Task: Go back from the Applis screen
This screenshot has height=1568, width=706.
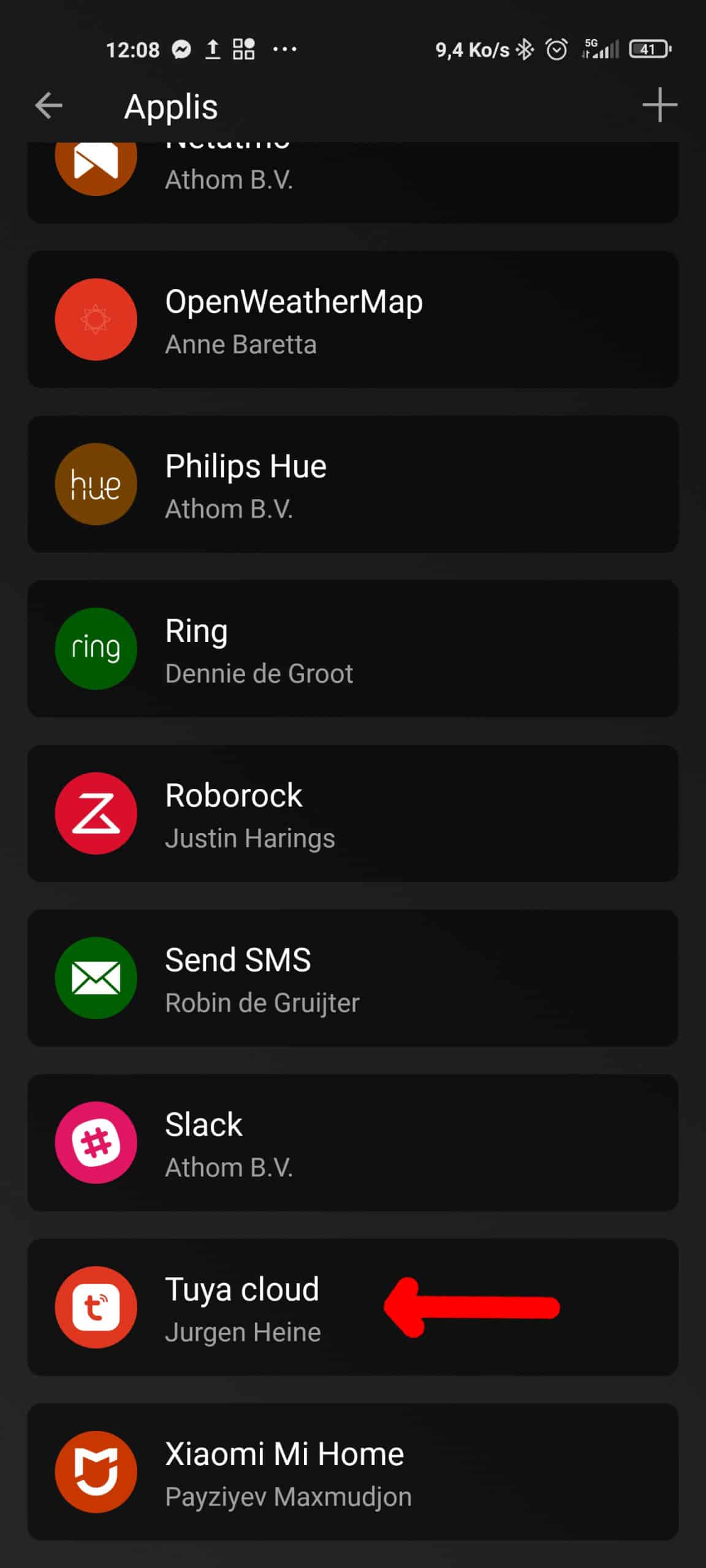Action: click(48, 105)
